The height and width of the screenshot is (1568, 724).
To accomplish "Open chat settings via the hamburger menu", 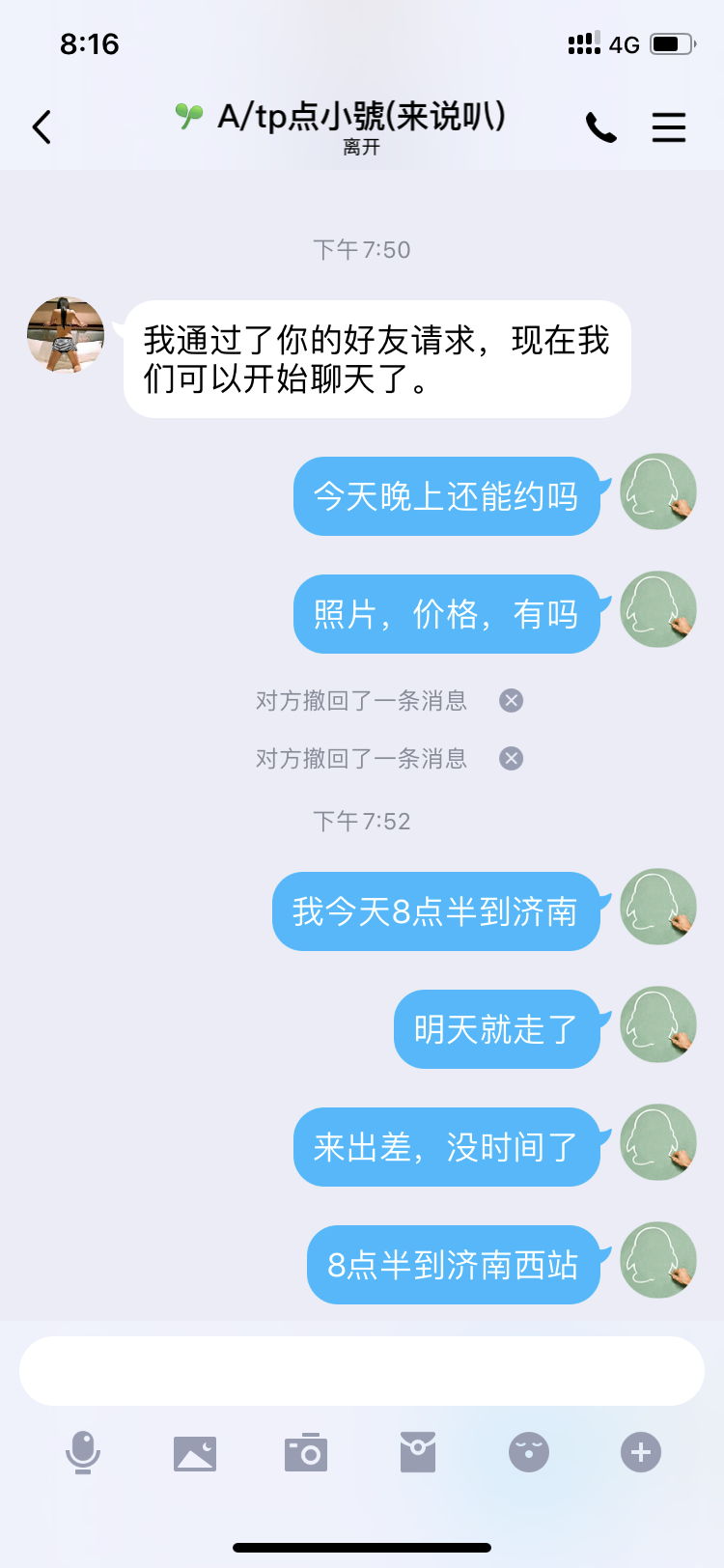I will pos(669,126).
